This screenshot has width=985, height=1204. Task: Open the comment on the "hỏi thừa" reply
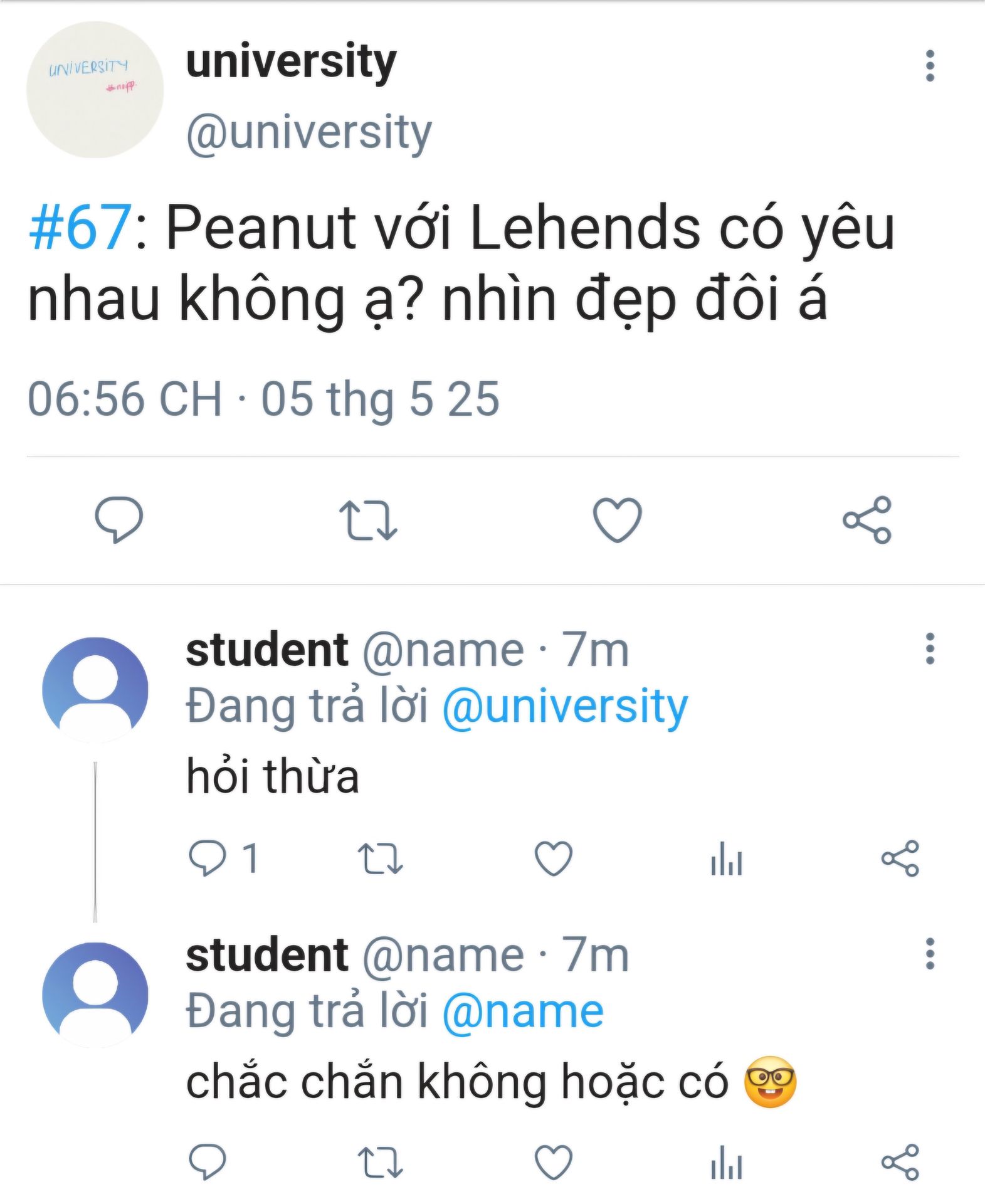coord(208,858)
